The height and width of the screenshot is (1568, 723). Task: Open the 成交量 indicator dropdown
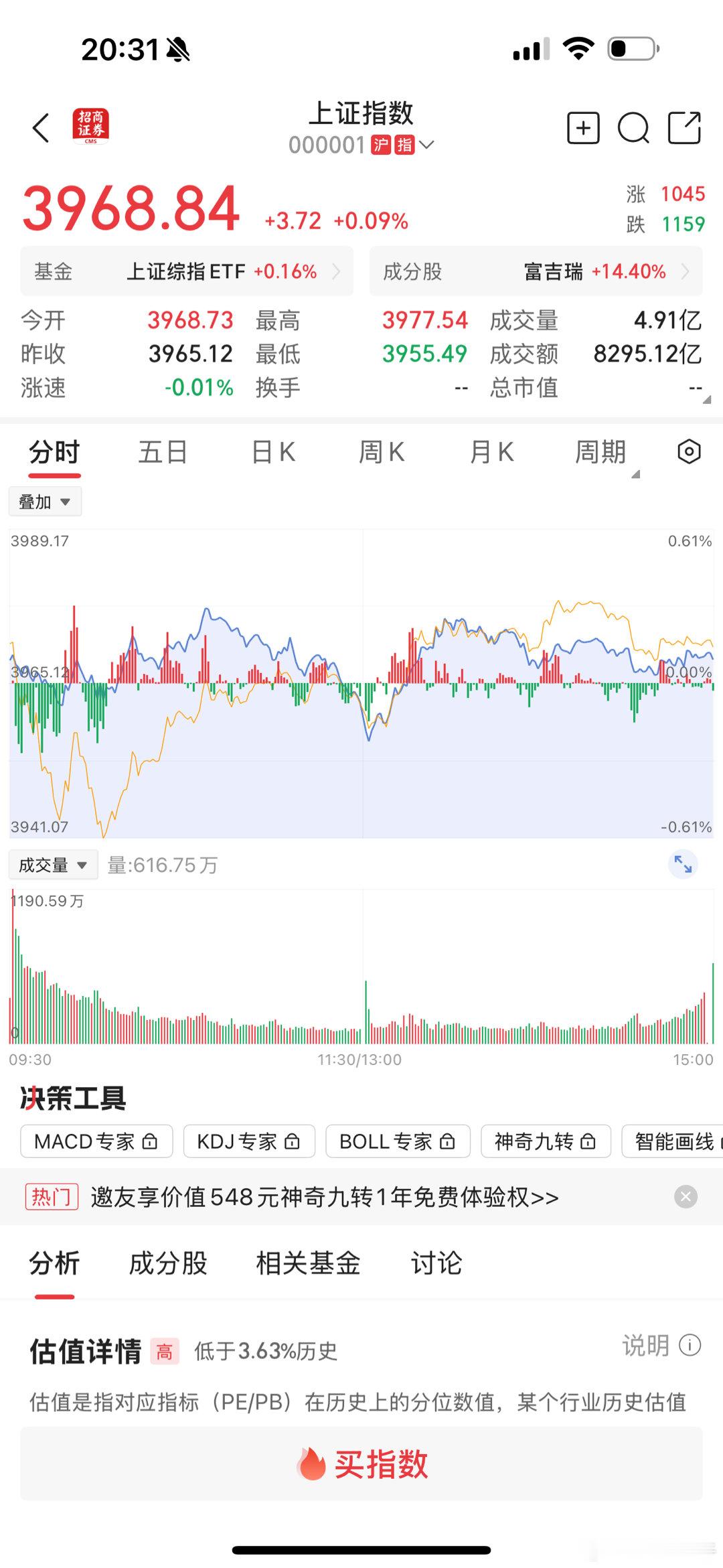tap(53, 865)
